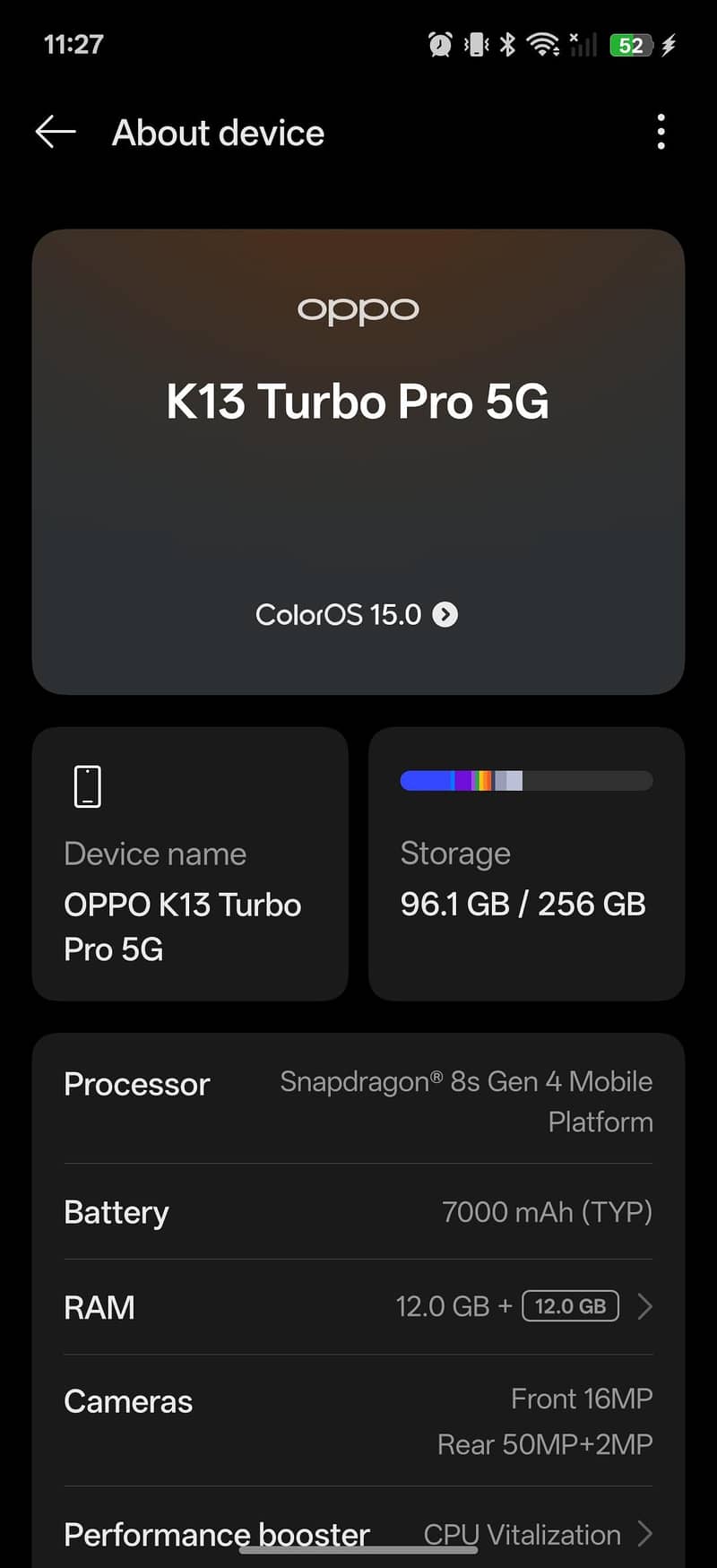Tap the storage usage progress bar
Viewport: 717px width, 1568px height.
click(525, 781)
